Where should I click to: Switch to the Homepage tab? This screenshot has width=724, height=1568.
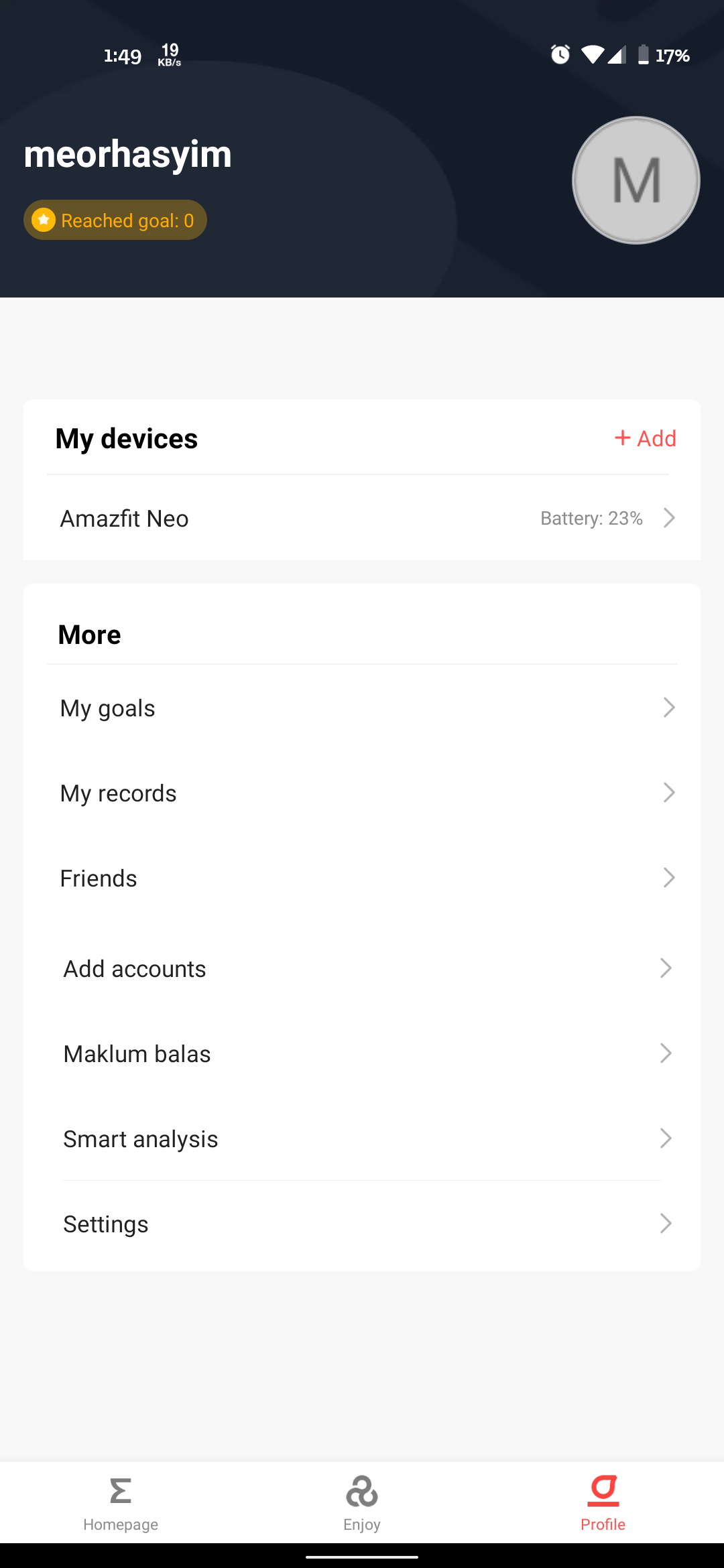(x=121, y=1503)
